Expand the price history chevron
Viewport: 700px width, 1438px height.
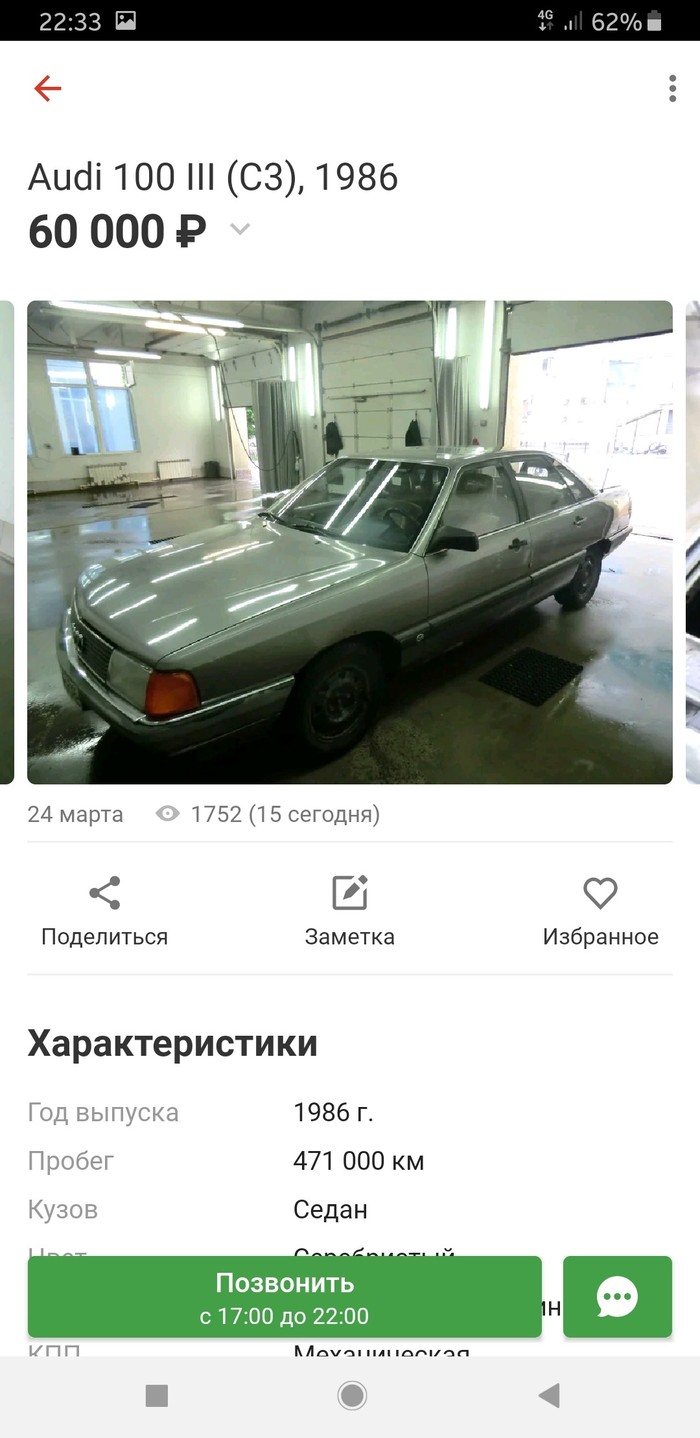pos(240,229)
